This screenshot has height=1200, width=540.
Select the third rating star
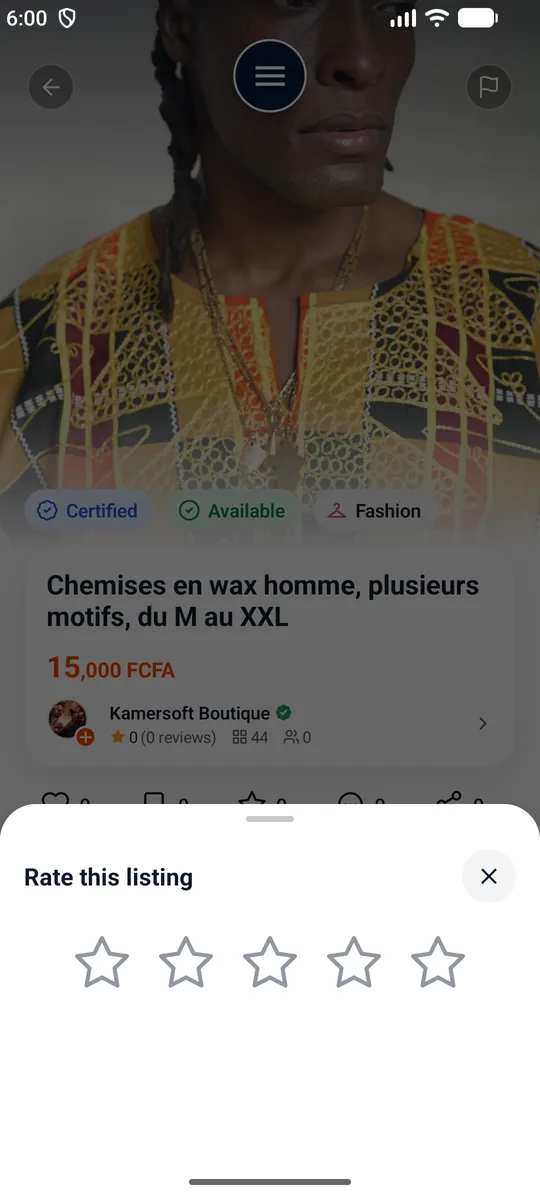pos(270,963)
